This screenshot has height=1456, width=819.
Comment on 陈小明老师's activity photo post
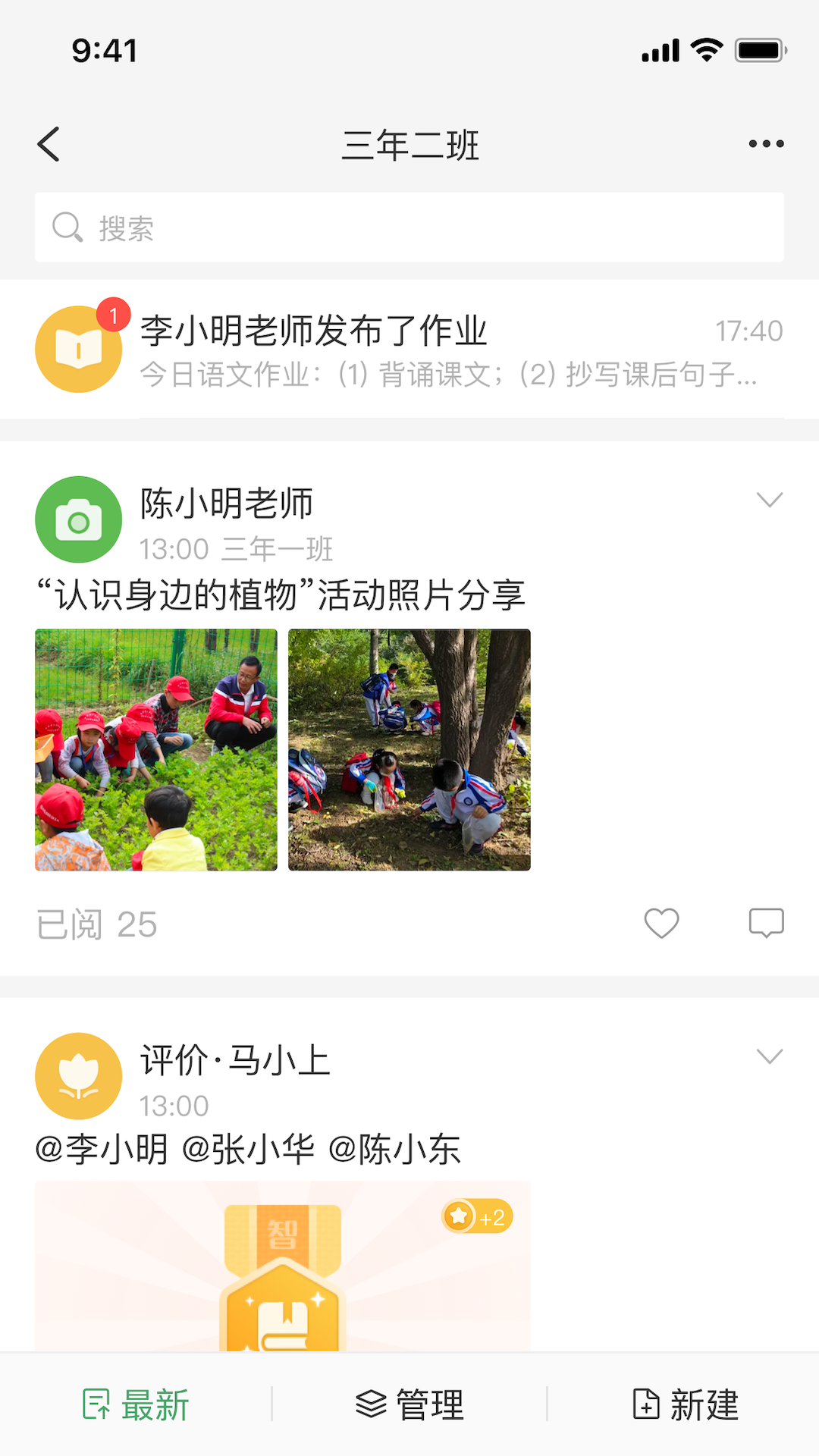[x=766, y=924]
